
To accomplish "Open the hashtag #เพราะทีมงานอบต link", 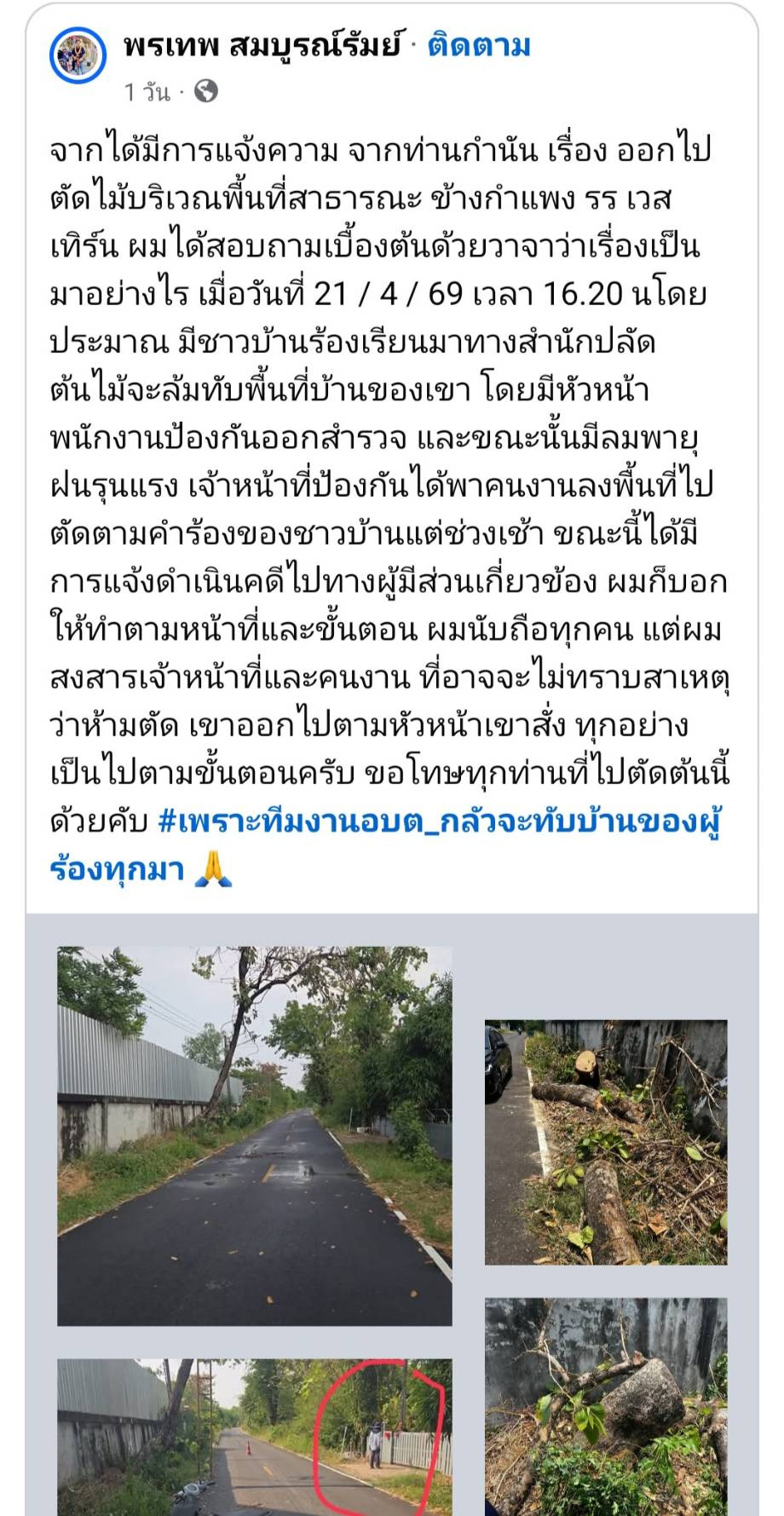I will 439,822.
